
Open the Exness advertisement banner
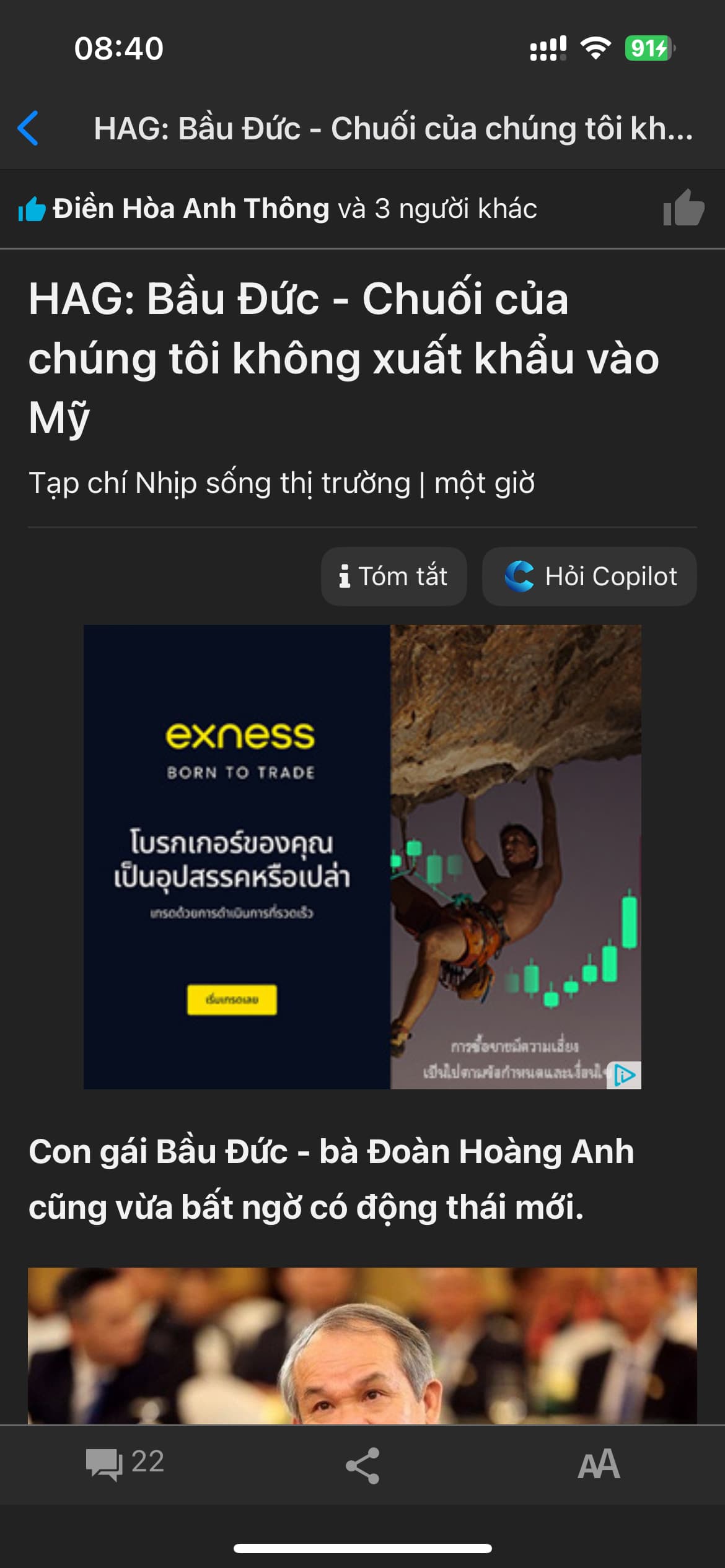(362, 856)
